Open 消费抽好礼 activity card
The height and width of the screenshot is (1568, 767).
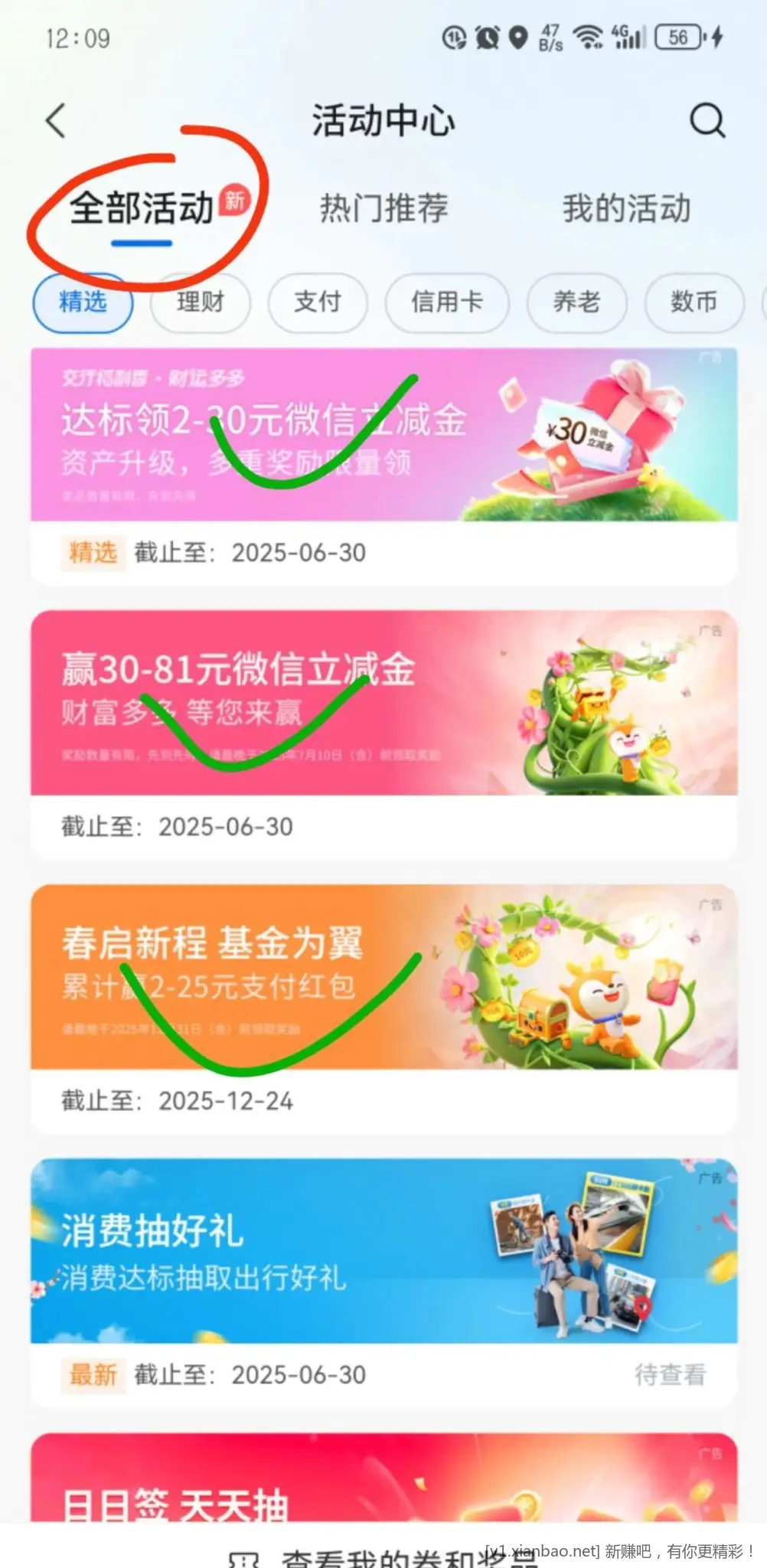tap(383, 1251)
